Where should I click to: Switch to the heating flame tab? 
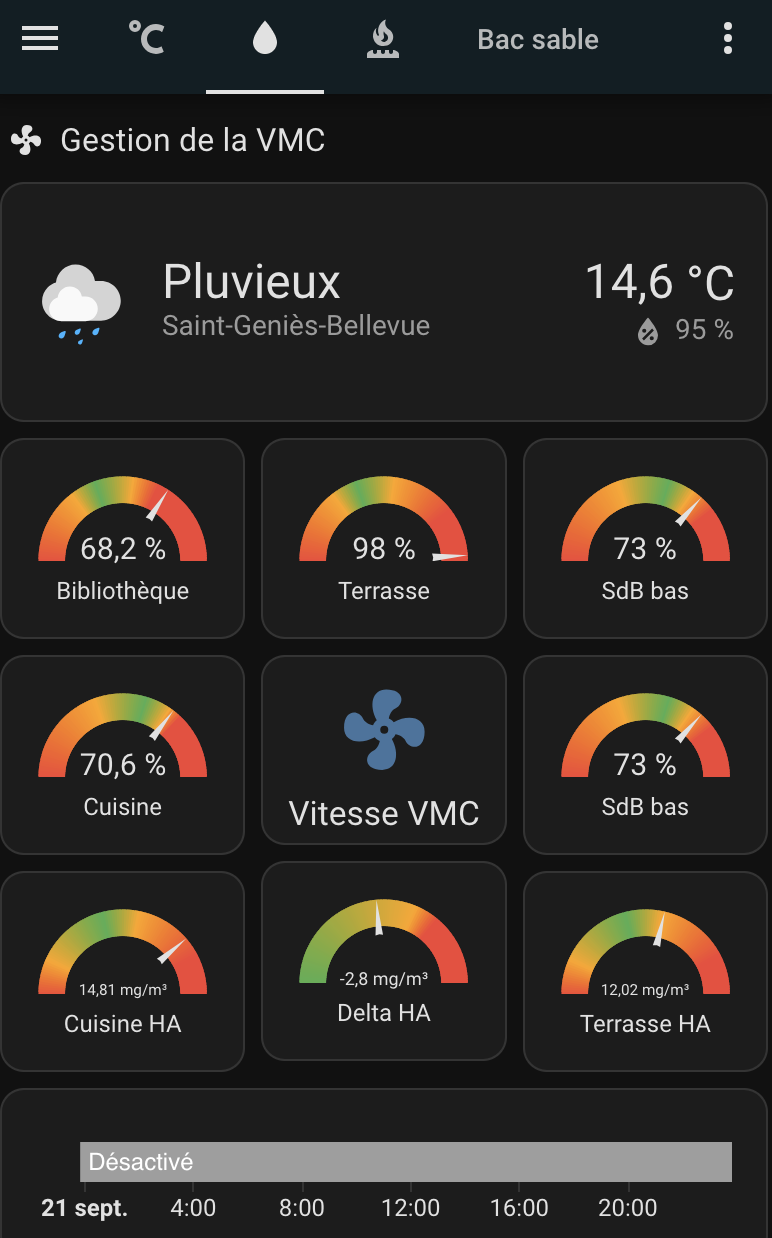click(x=383, y=40)
